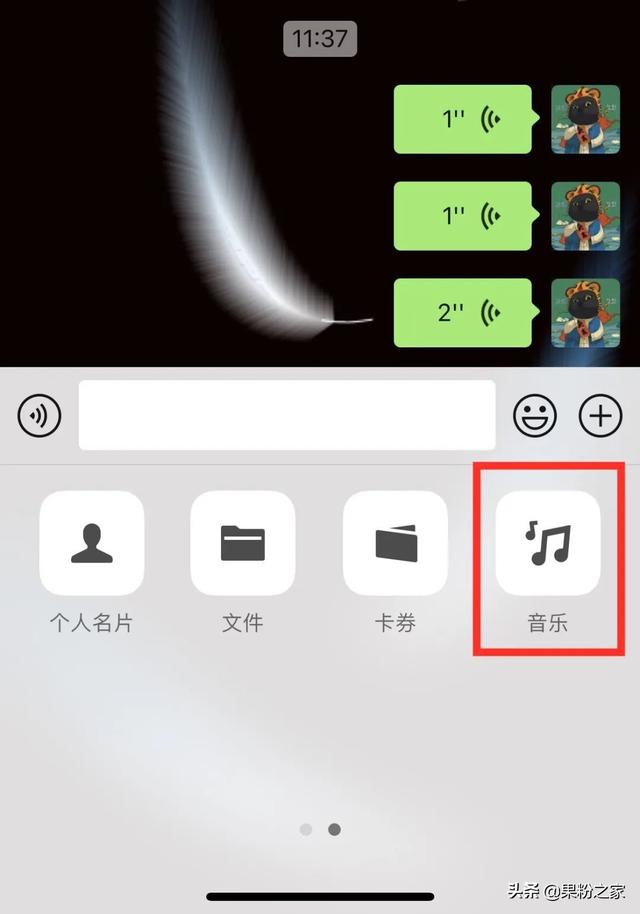640x914 pixels.
Task: Play the 2'' voice message
Action: point(466,312)
